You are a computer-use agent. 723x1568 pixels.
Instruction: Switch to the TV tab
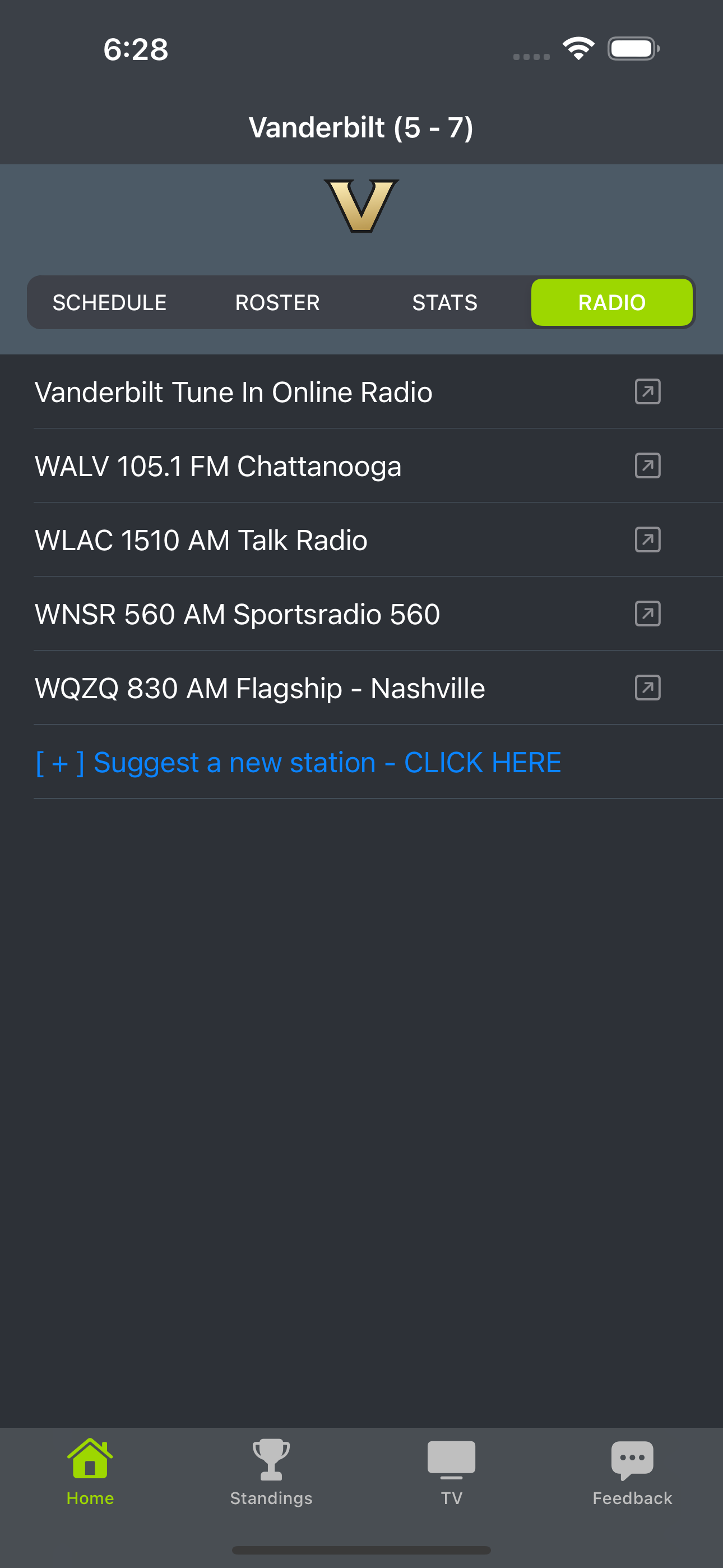click(452, 1473)
